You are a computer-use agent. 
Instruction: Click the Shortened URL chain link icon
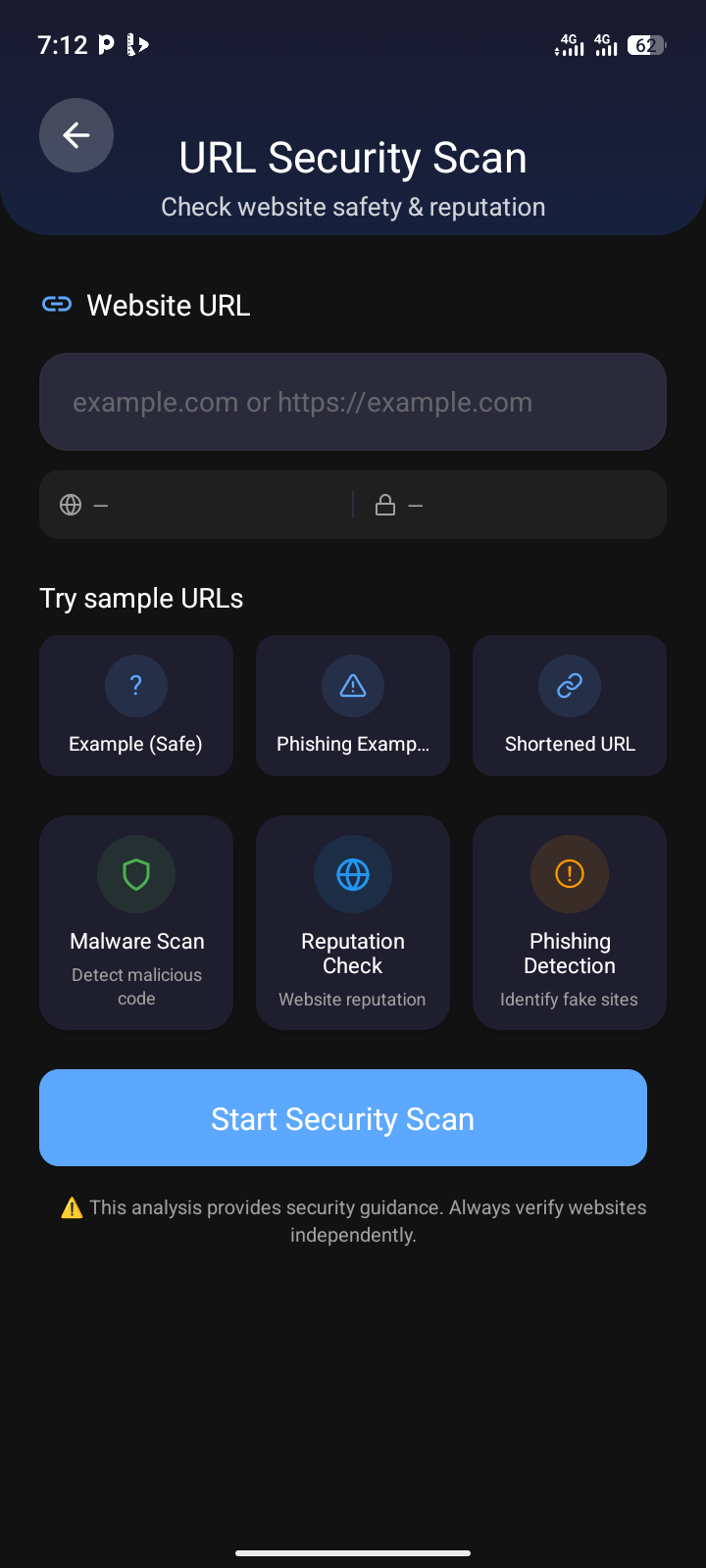(x=569, y=686)
